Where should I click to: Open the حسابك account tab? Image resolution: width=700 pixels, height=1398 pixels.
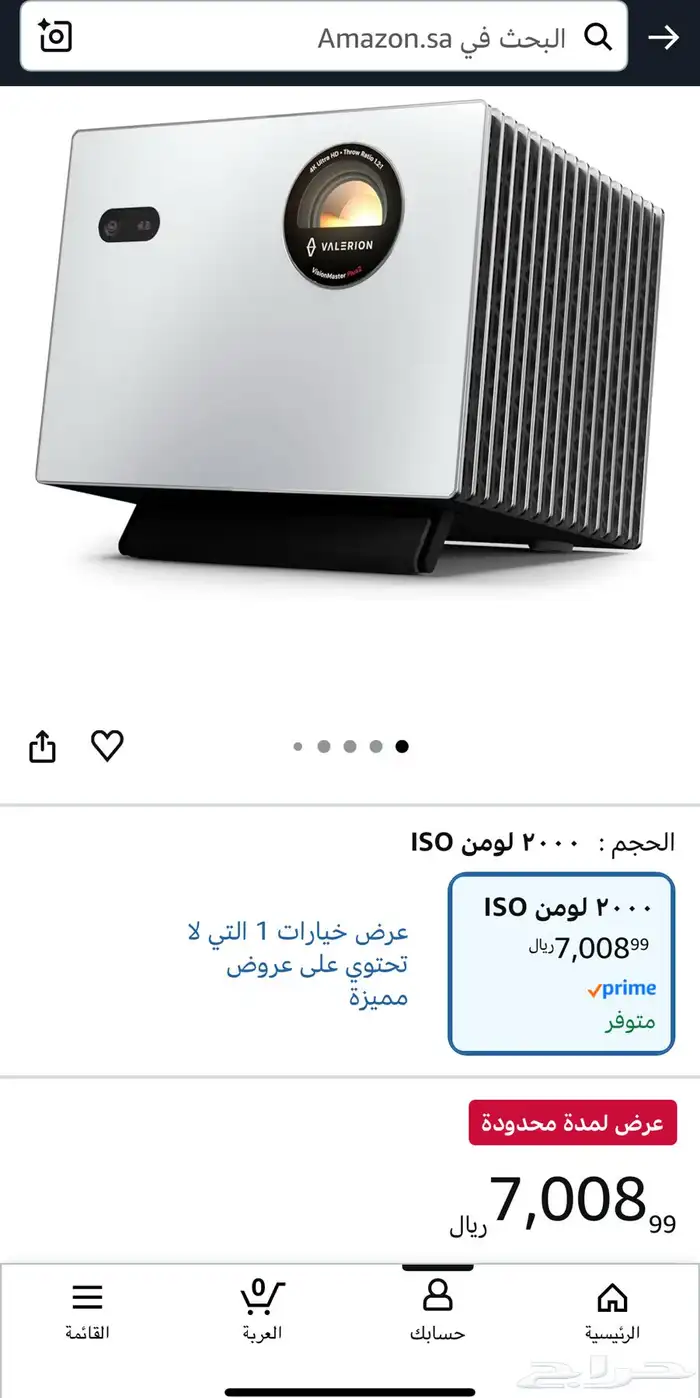(438, 1311)
